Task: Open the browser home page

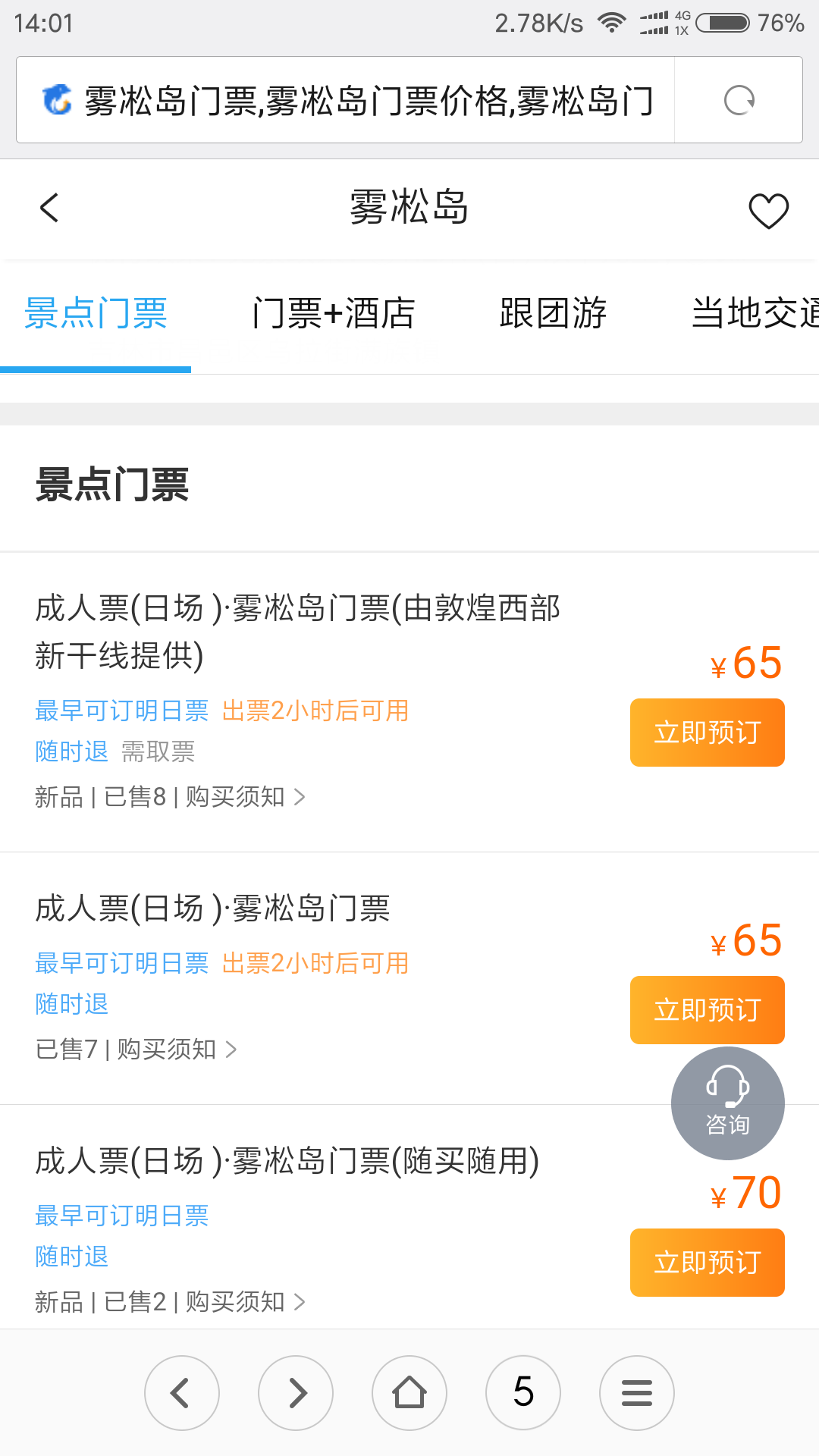Action: [x=409, y=1393]
